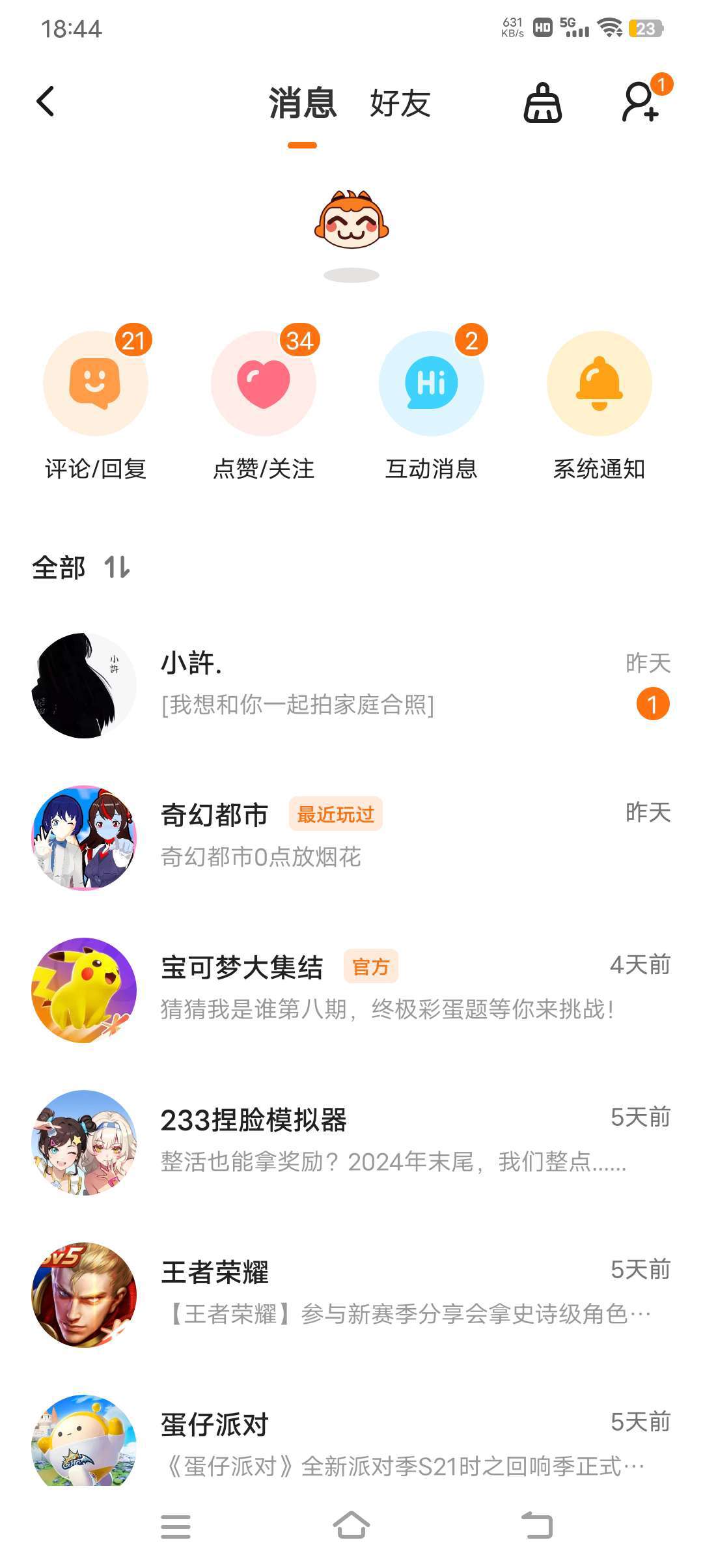Go back using the top-left arrow
The image size is (703, 1568).
(x=46, y=102)
